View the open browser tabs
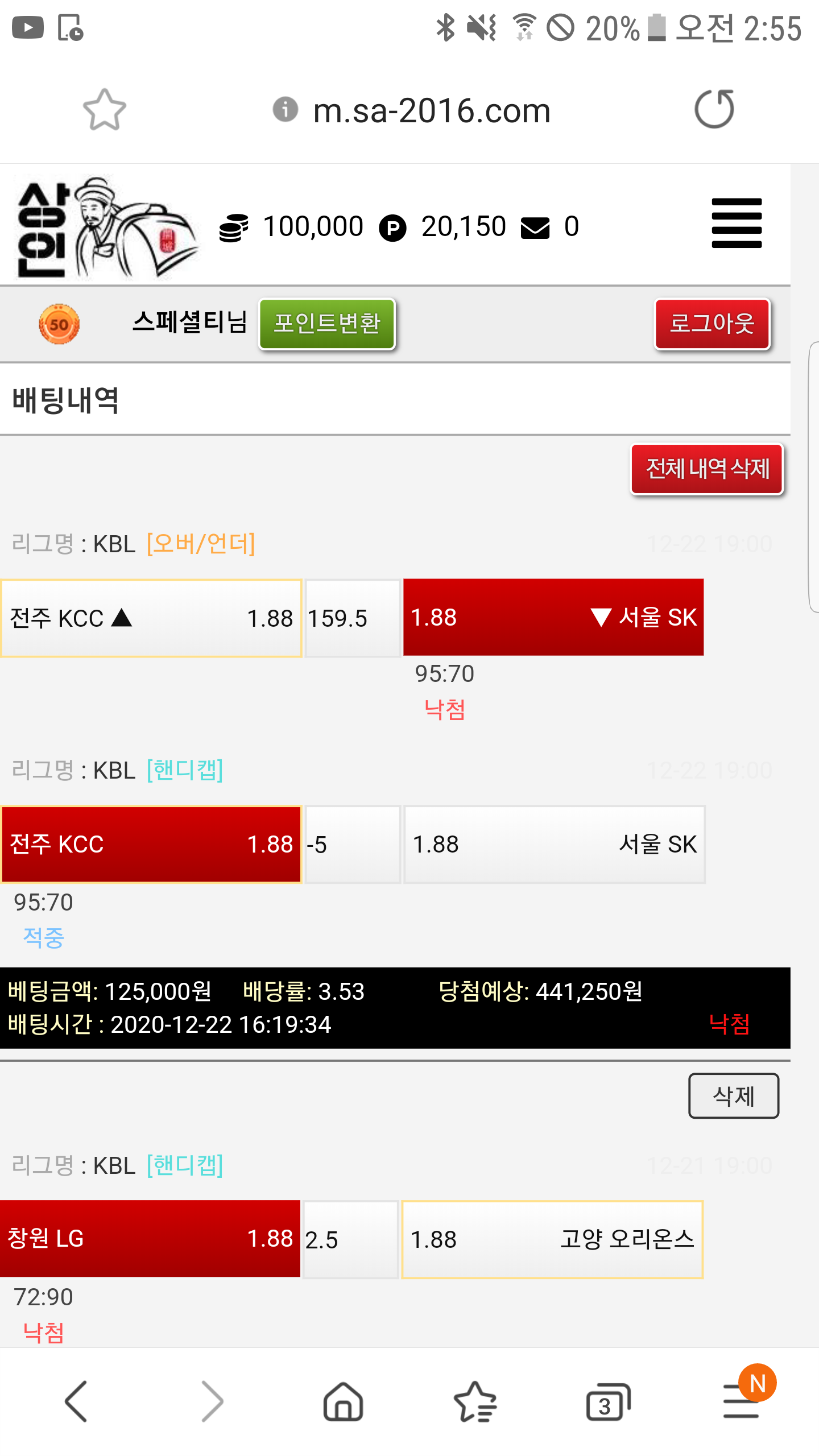The width and height of the screenshot is (819, 1456). tap(608, 1401)
